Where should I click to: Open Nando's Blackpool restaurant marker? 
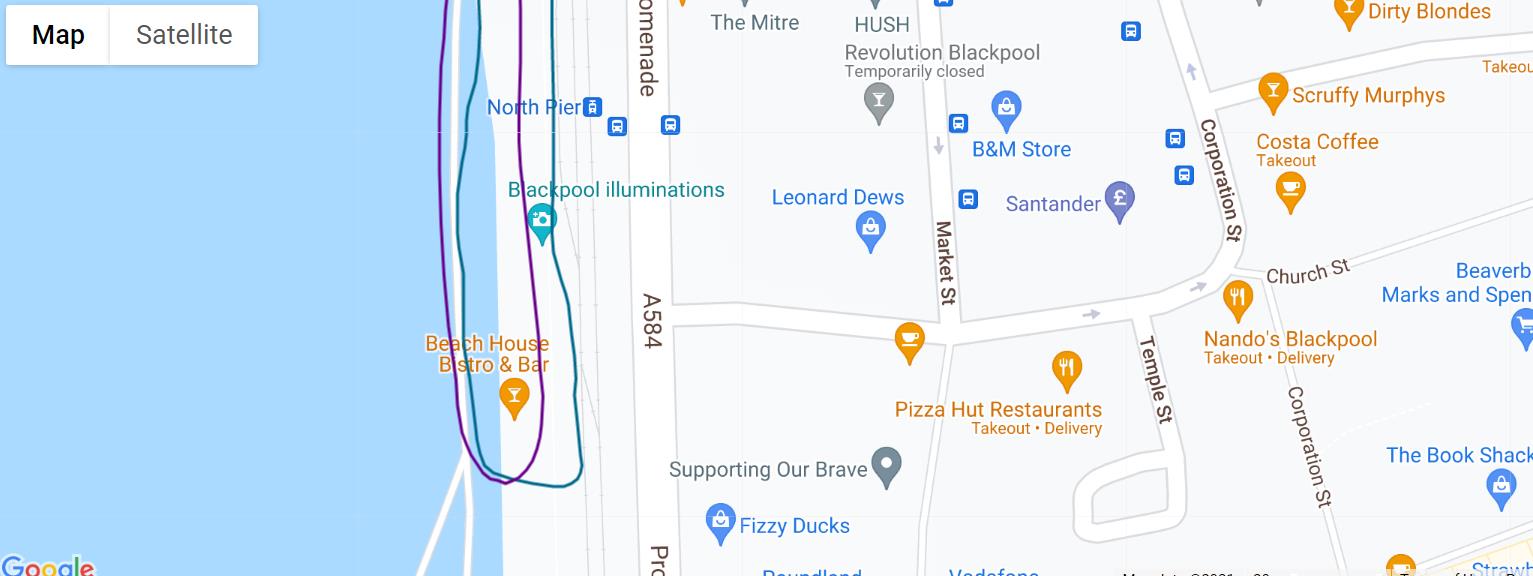pyautogui.click(x=1238, y=299)
